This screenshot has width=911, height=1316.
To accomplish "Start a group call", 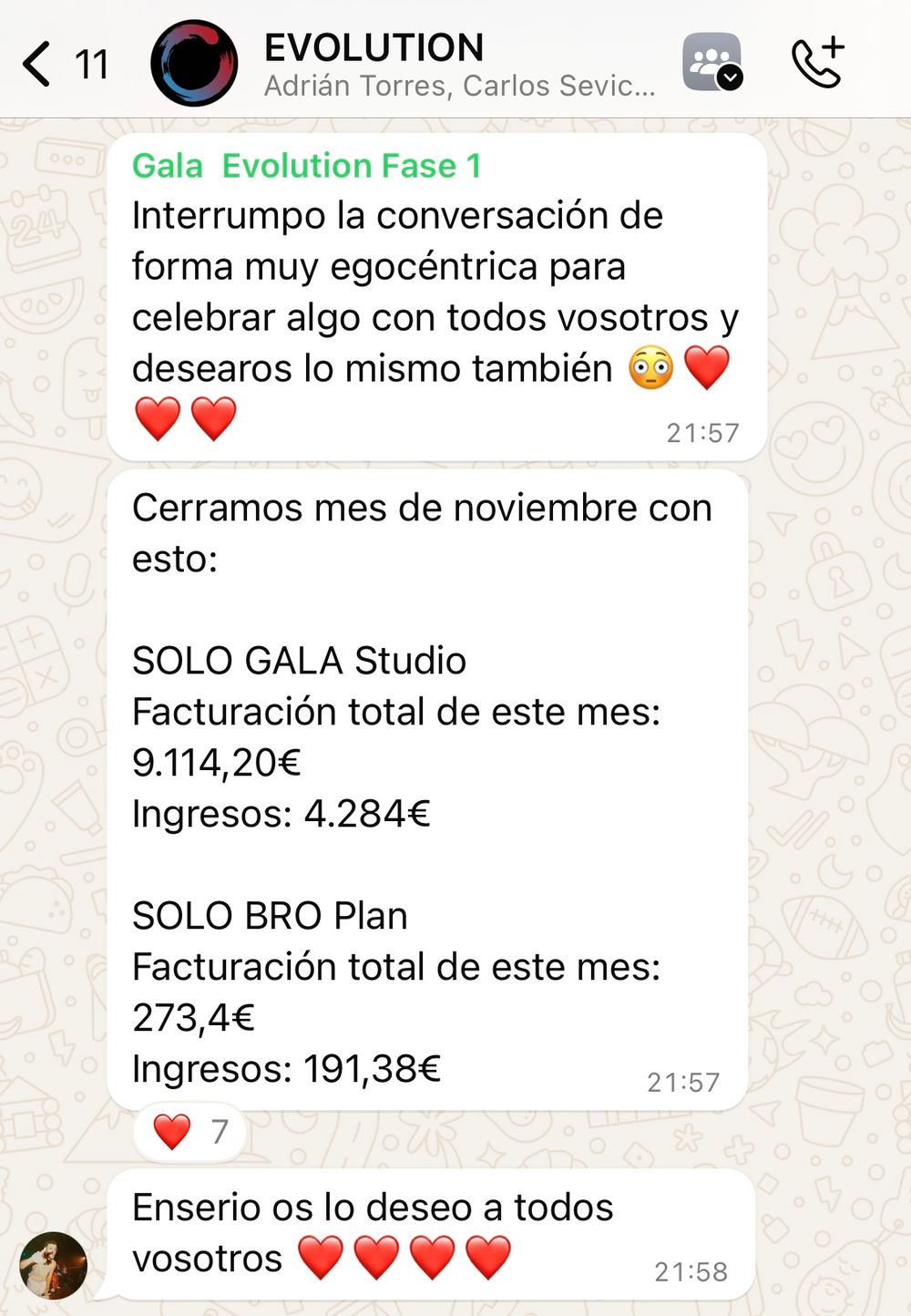I will [817, 63].
